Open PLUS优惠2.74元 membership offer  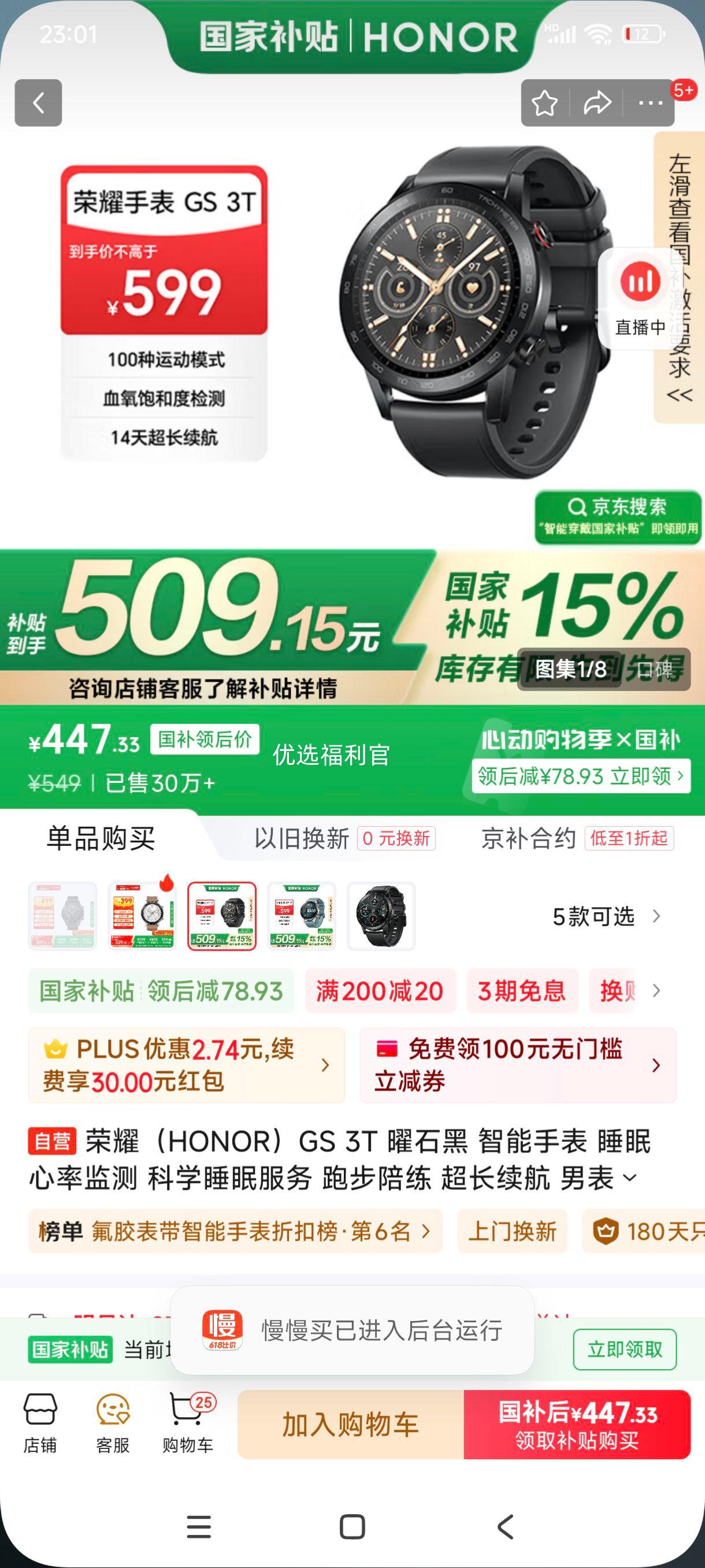tap(186, 1065)
